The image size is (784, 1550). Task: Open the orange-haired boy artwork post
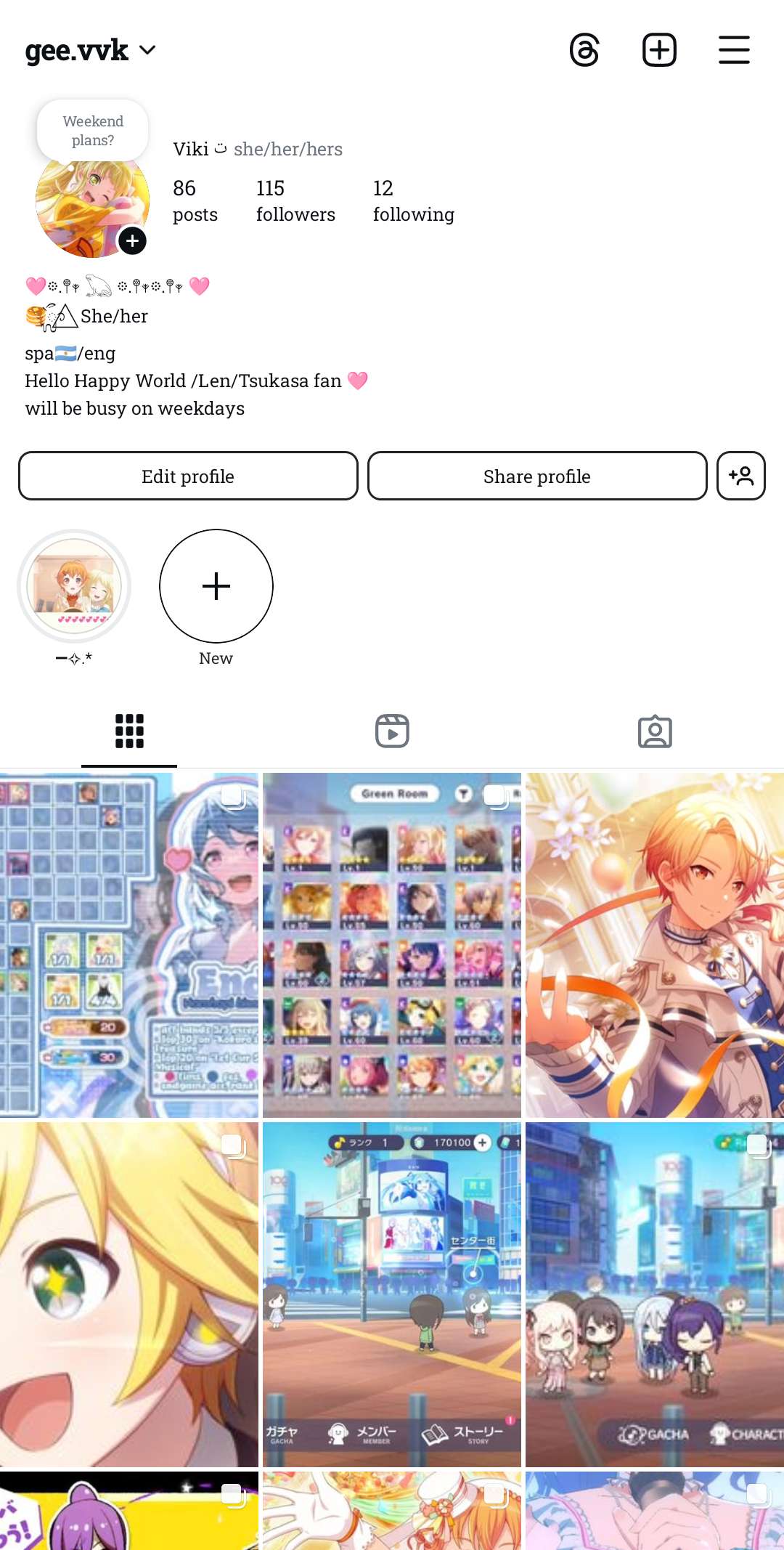[x=654, y=944]
